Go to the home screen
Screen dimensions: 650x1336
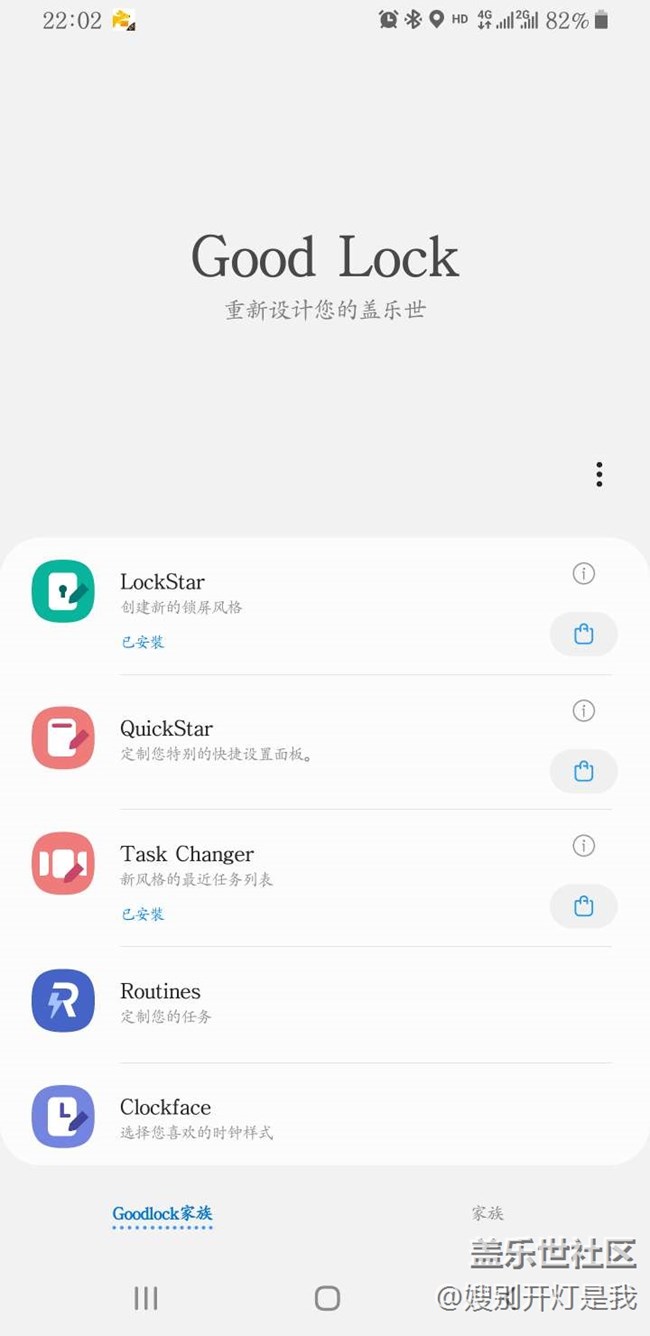tap(327, 1298)
